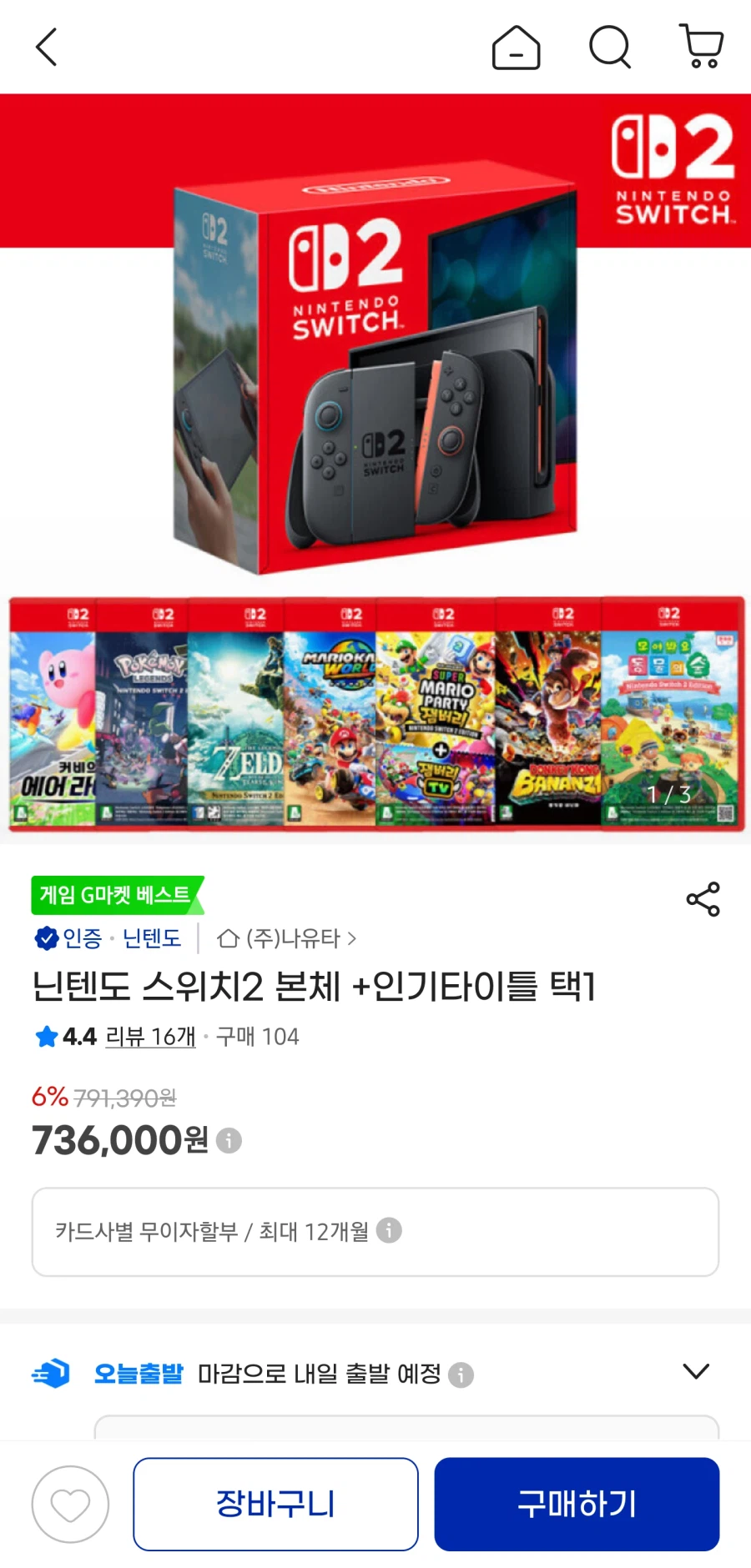Expand the 오늘출발 shipping details chevron

point(696,1371)
